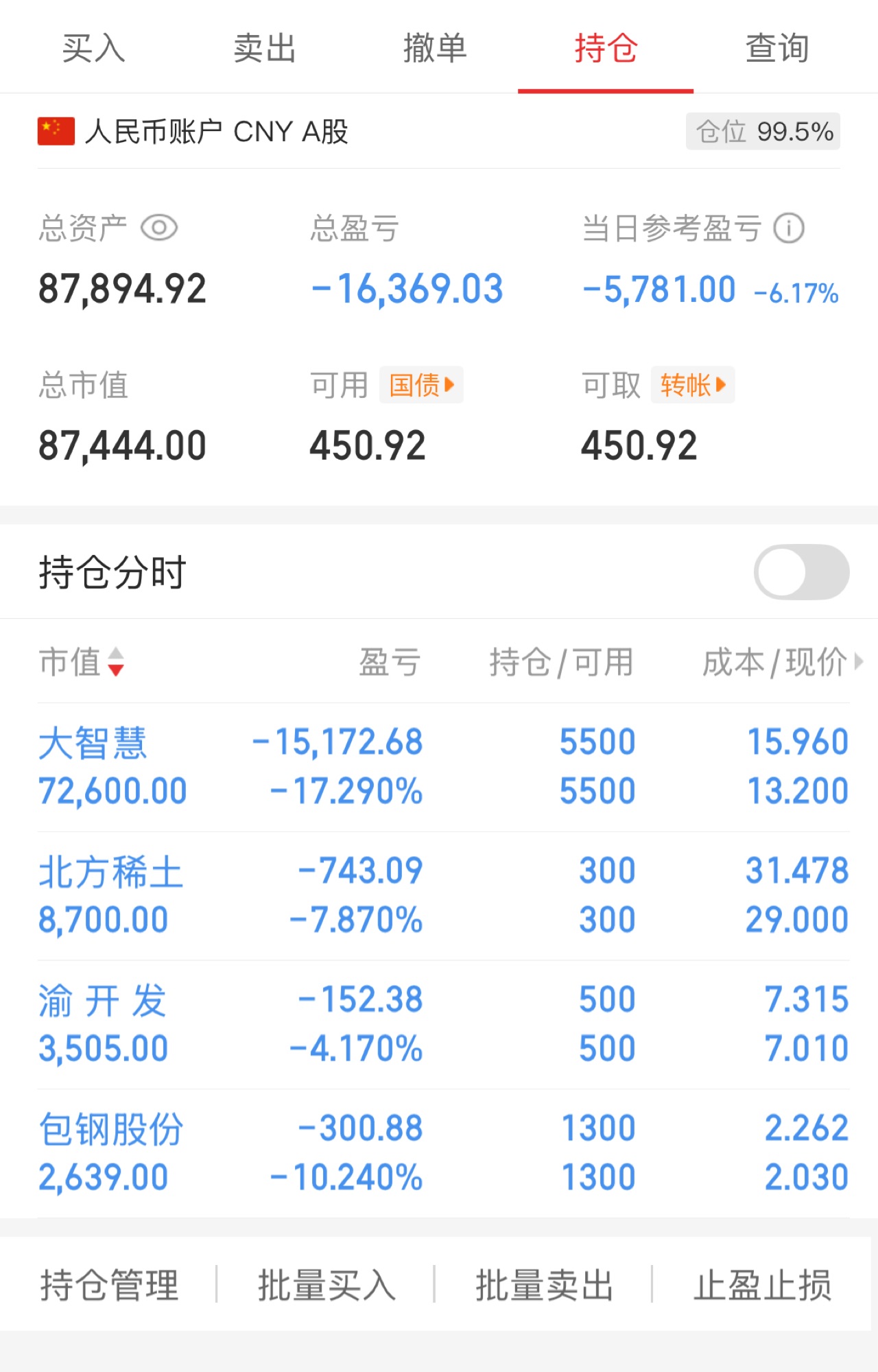Viewport: 878px width, 1372px height.
Task: Show info about 当日参考盈亏
Action: pyautogui.click(x=789, y=228)
